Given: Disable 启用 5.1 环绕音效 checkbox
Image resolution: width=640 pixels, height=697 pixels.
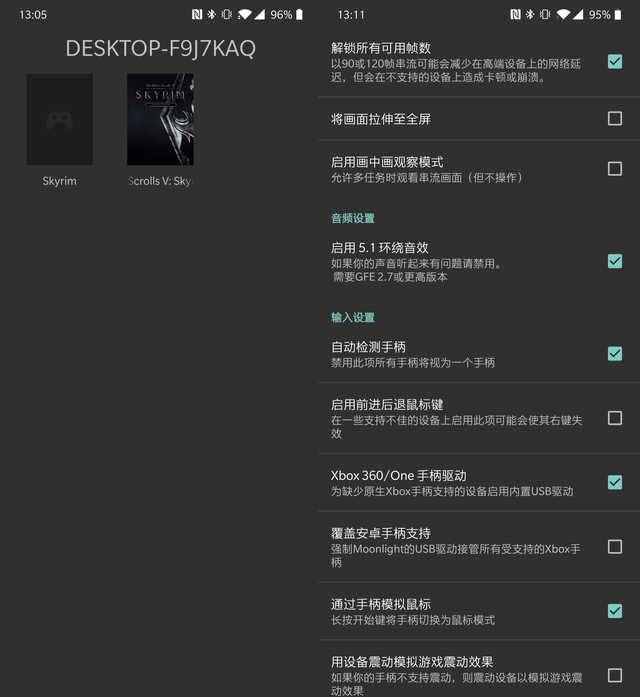Looking at the screenshot, I should 614,261.
